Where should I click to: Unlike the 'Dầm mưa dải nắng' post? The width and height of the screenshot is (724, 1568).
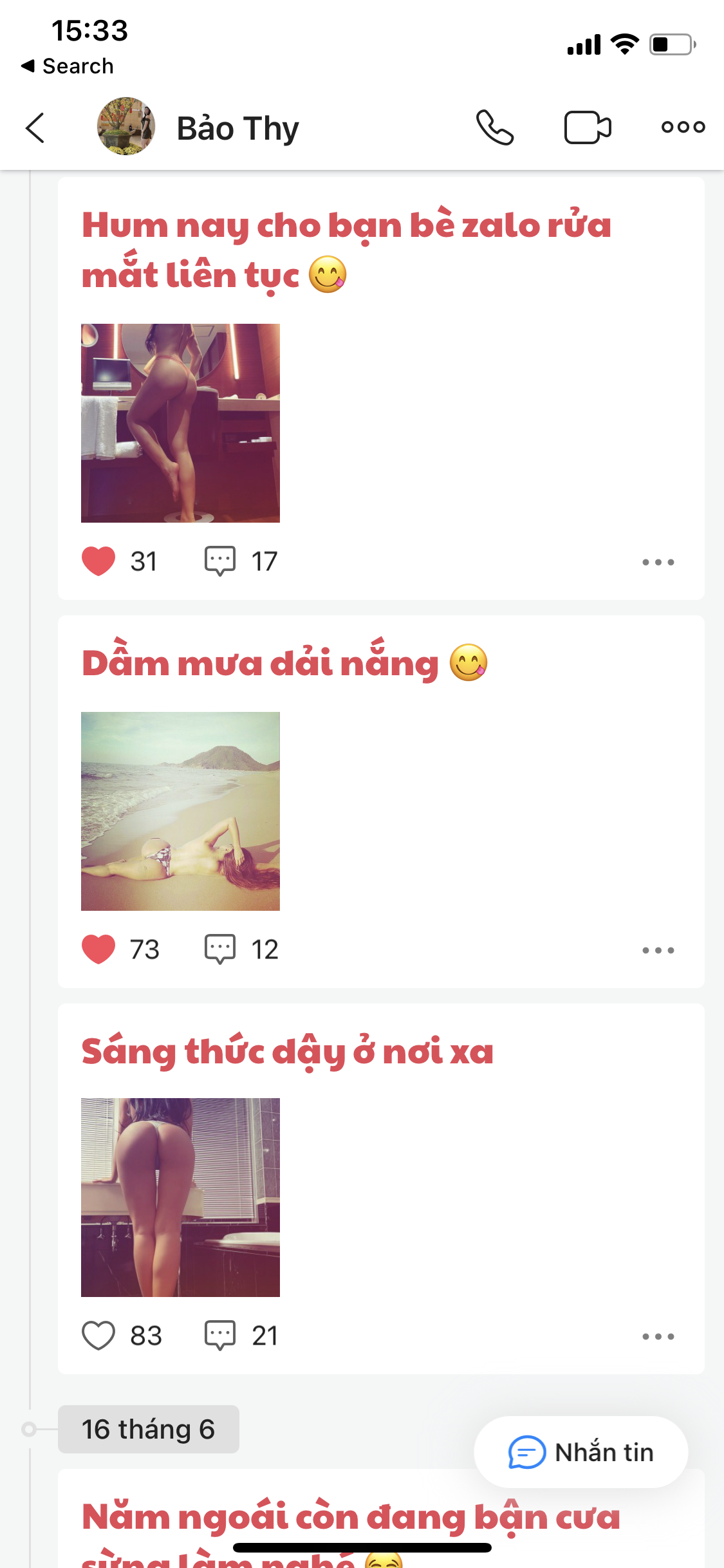tap(98, 949)
